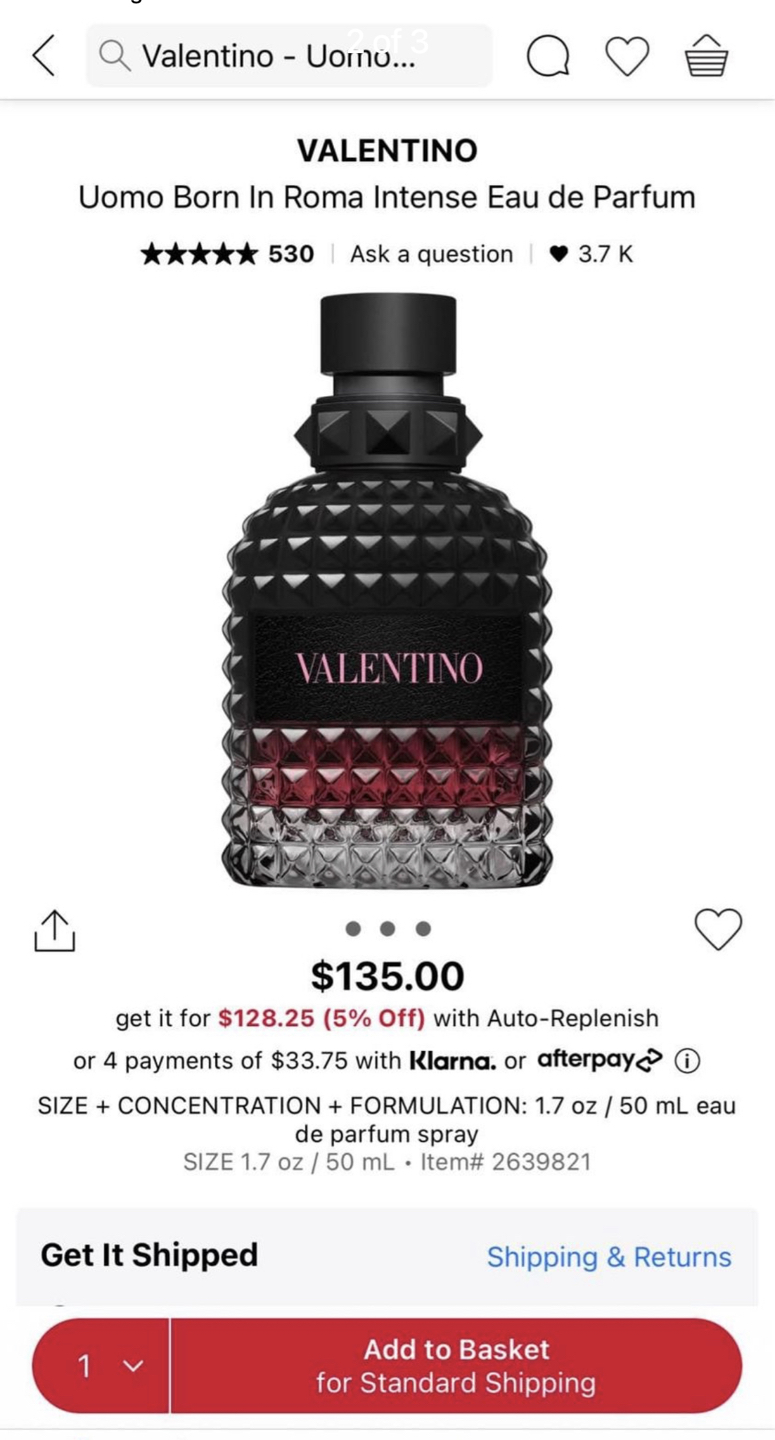
Task: View the 530 star reviews
Action: pos(227,254)
